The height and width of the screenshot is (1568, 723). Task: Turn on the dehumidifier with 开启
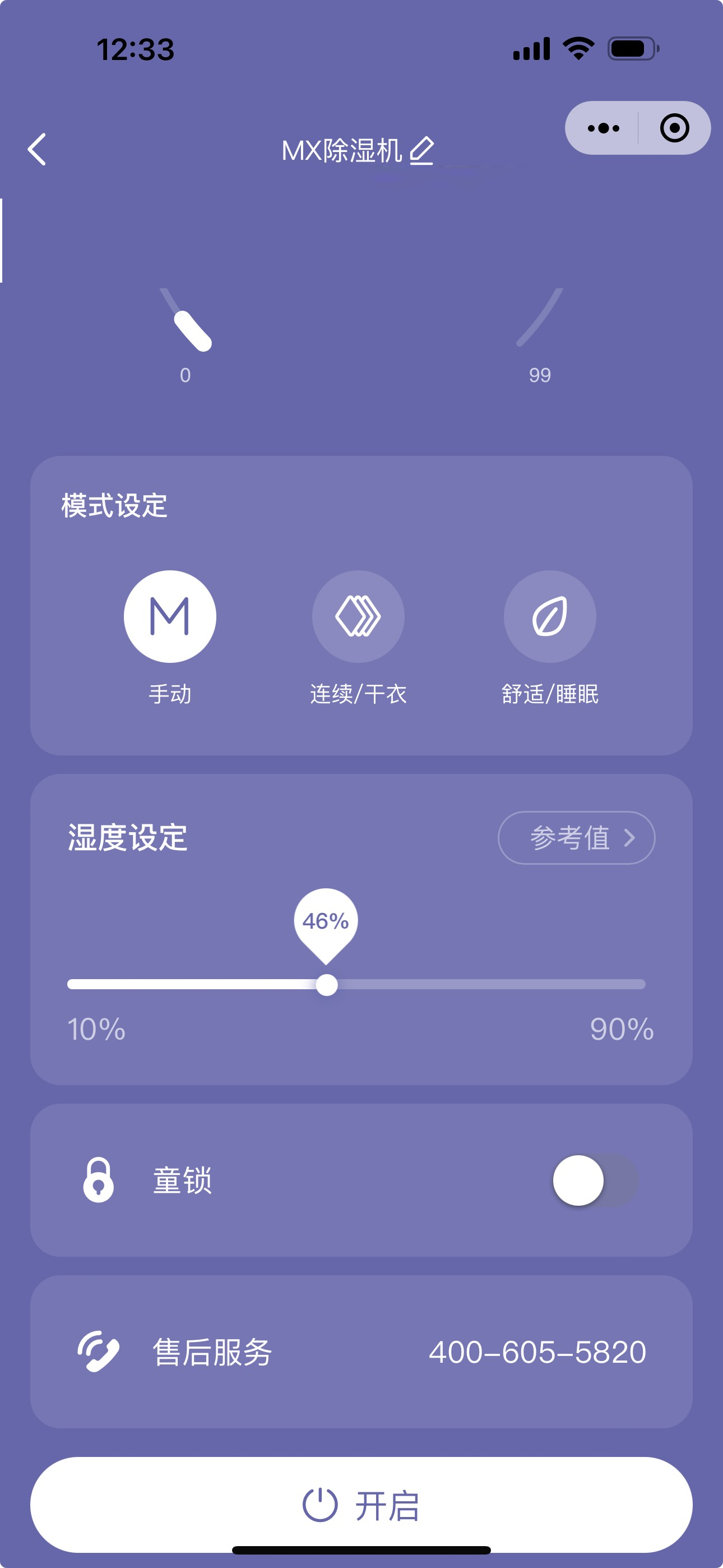tap(361, 1505)
